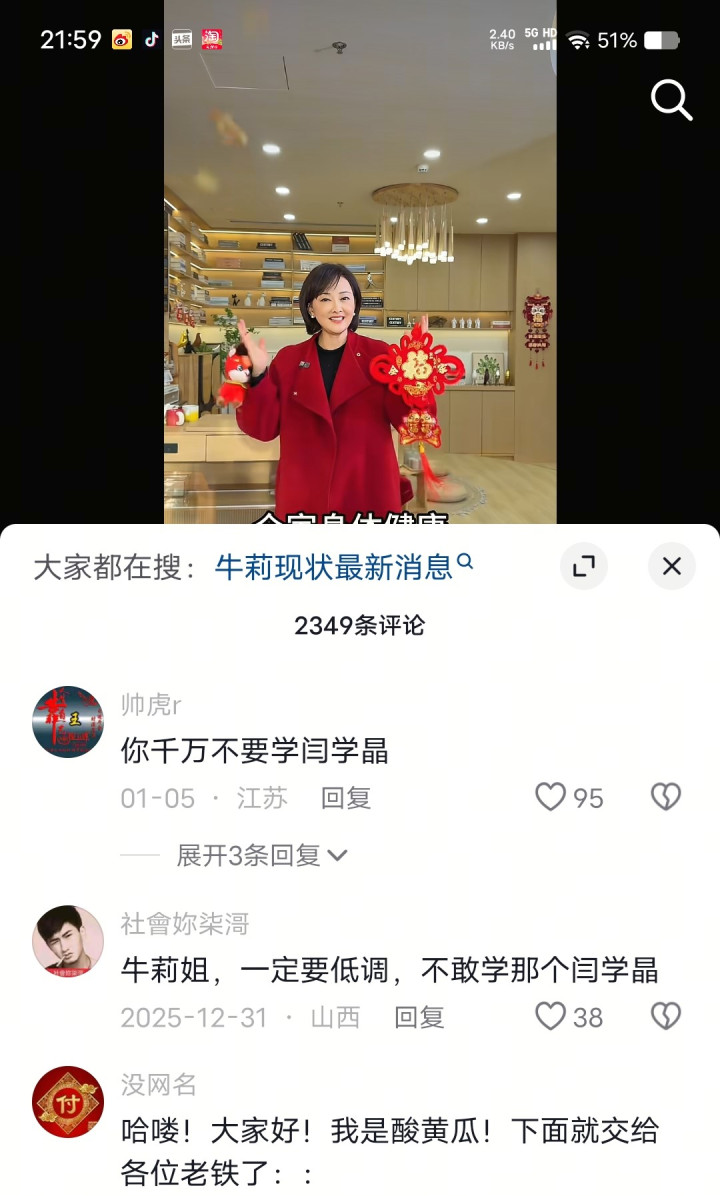Close the comments panel
The image size is (720, 1196).
click(671, 567)
